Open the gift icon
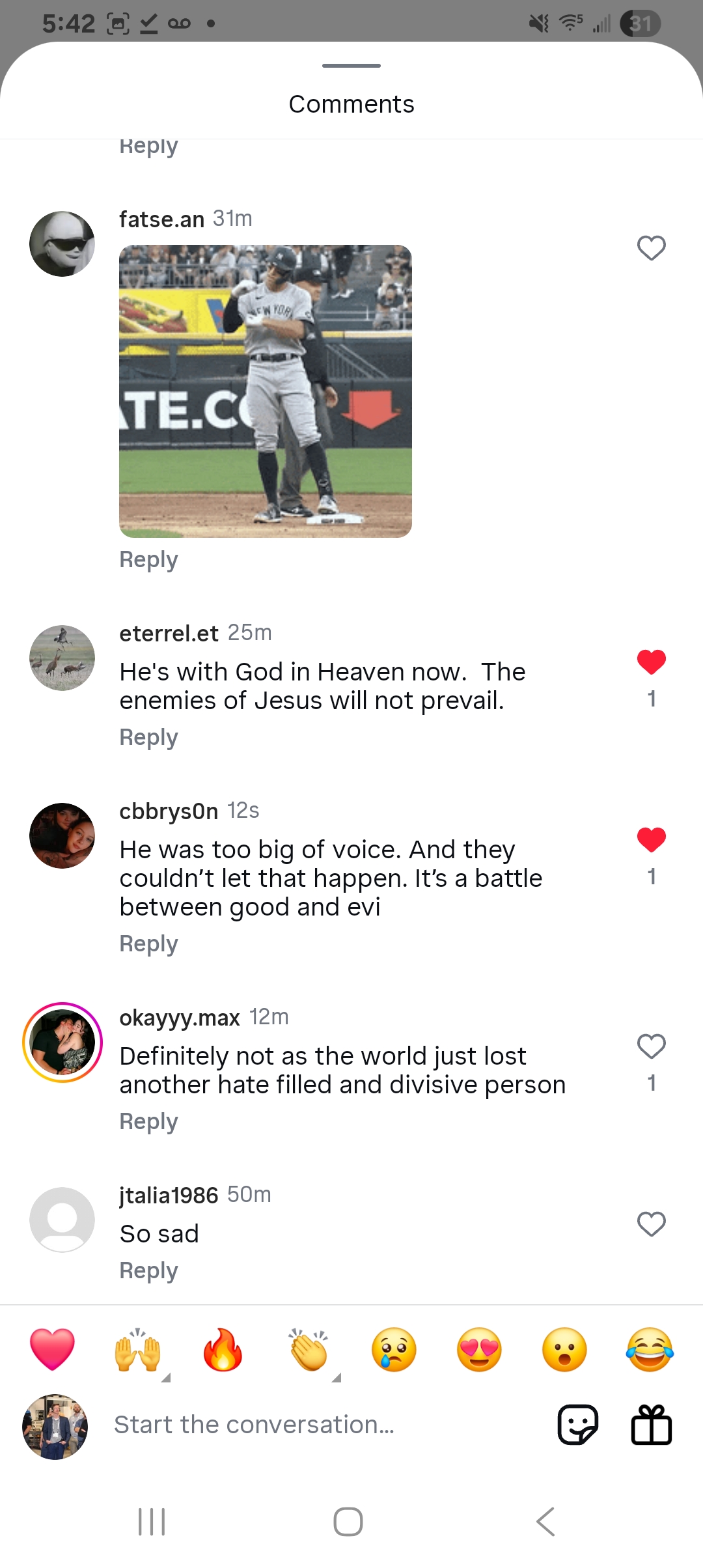 click(651, 1425)
